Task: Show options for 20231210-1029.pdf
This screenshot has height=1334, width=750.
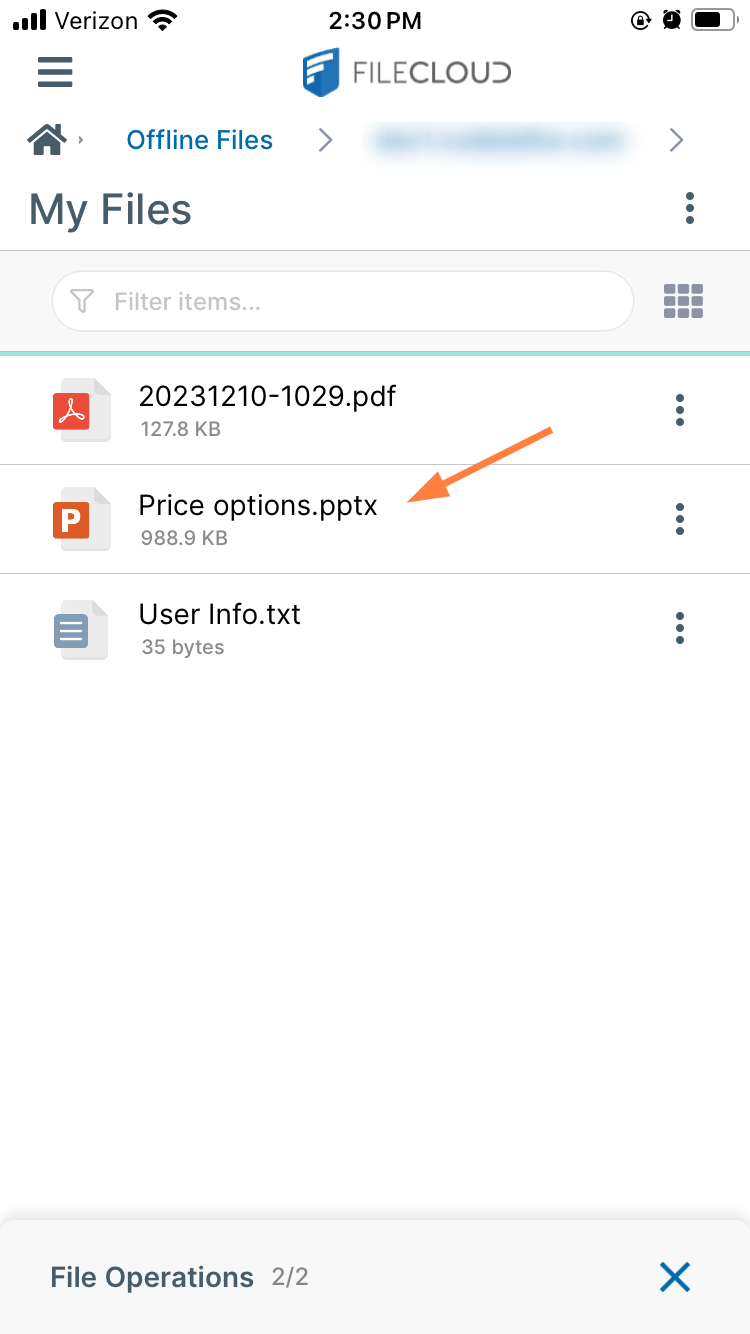Action: click(680, 410)
